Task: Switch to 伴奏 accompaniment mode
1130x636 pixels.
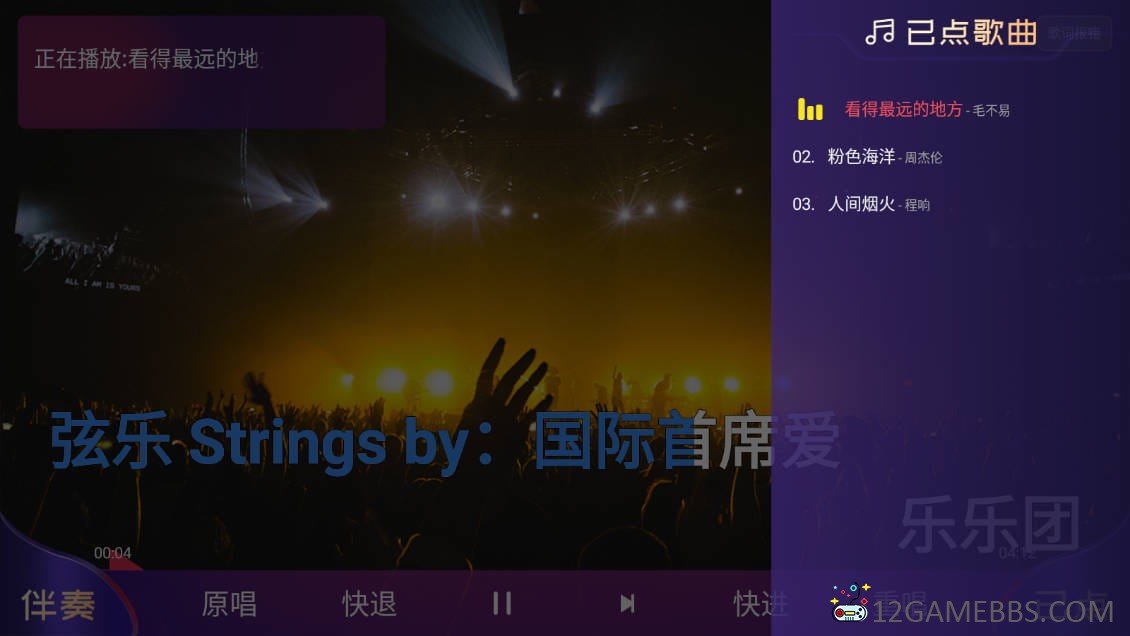Action: (59, 604)
